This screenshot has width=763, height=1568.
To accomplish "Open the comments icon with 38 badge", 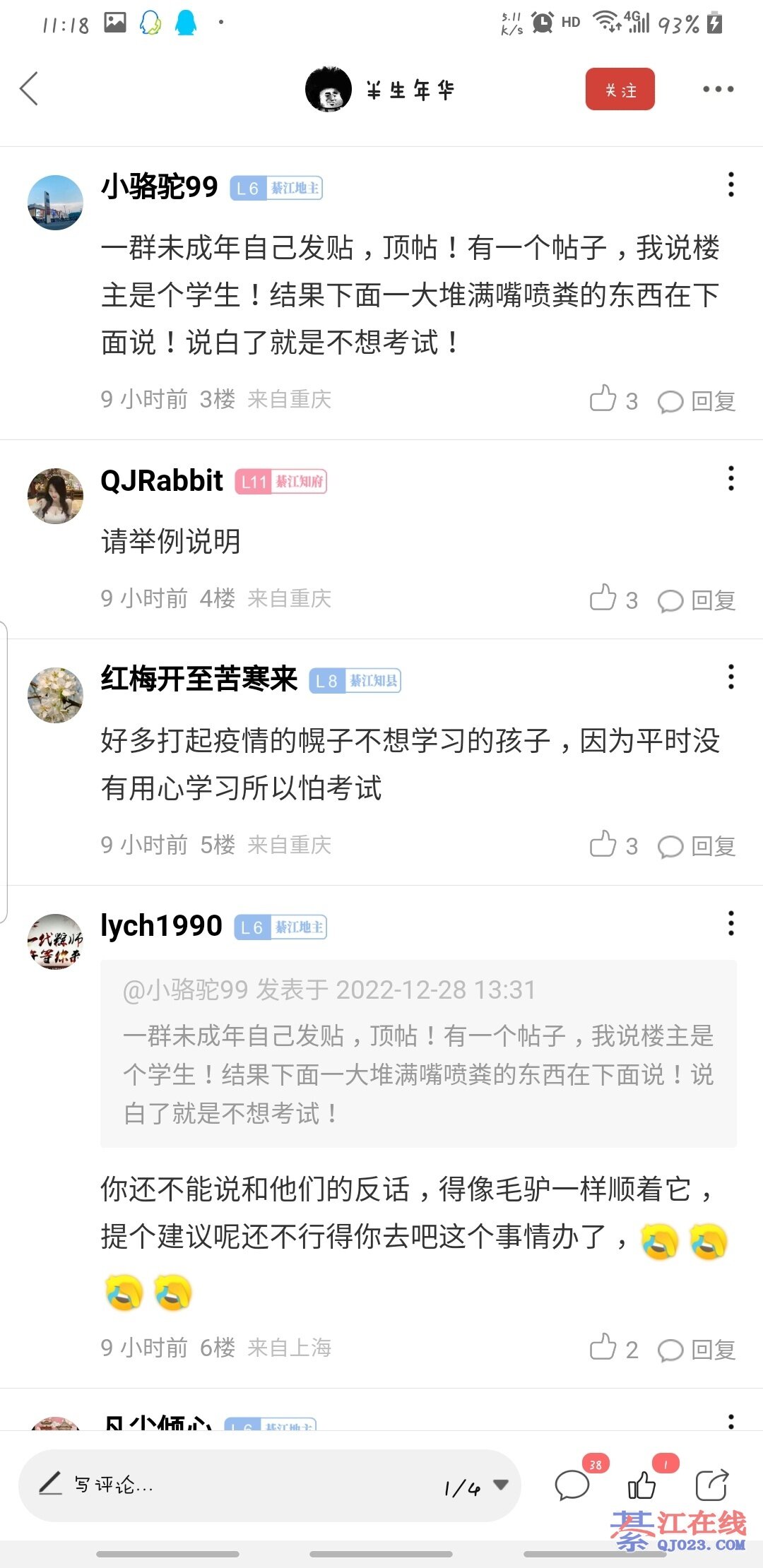I will coord(572,1485).
